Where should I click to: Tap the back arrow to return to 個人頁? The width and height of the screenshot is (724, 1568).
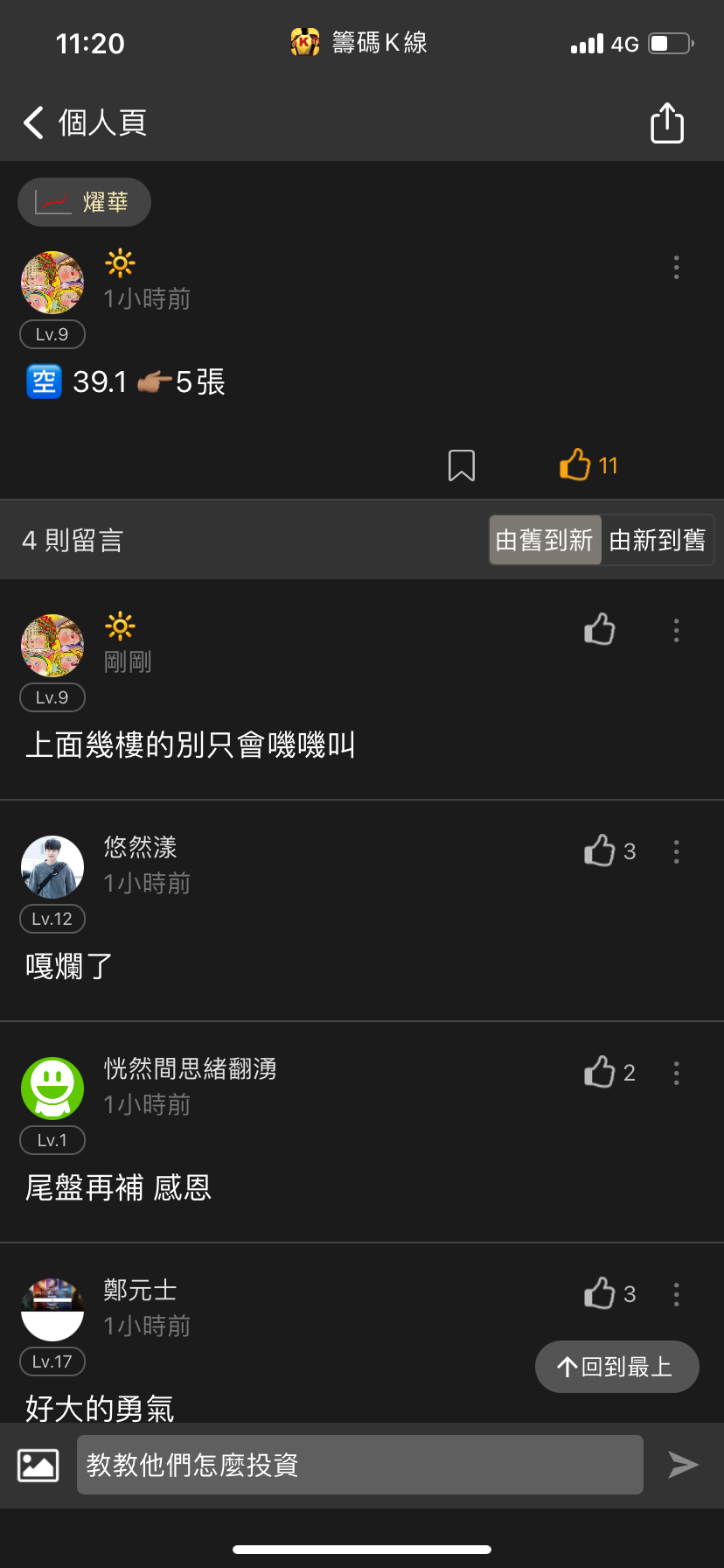coord(32,122)
